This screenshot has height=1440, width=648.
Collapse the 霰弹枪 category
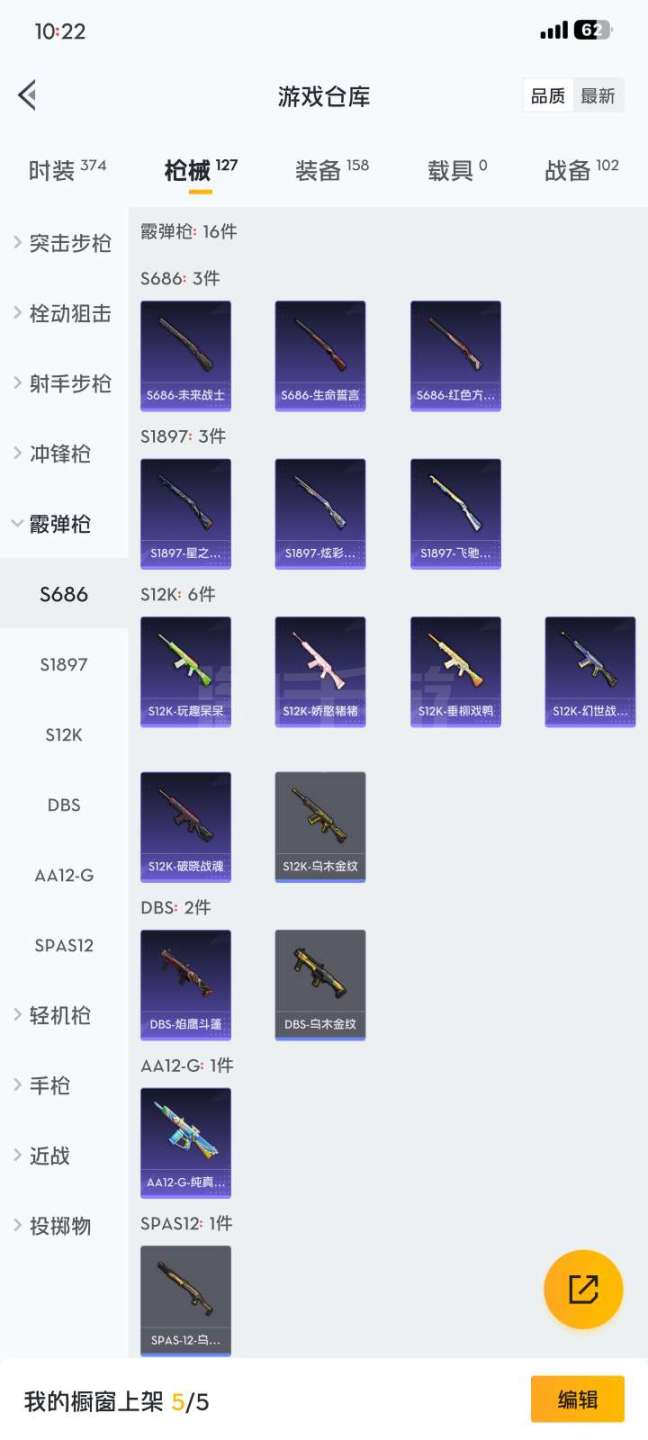(64, 524)
